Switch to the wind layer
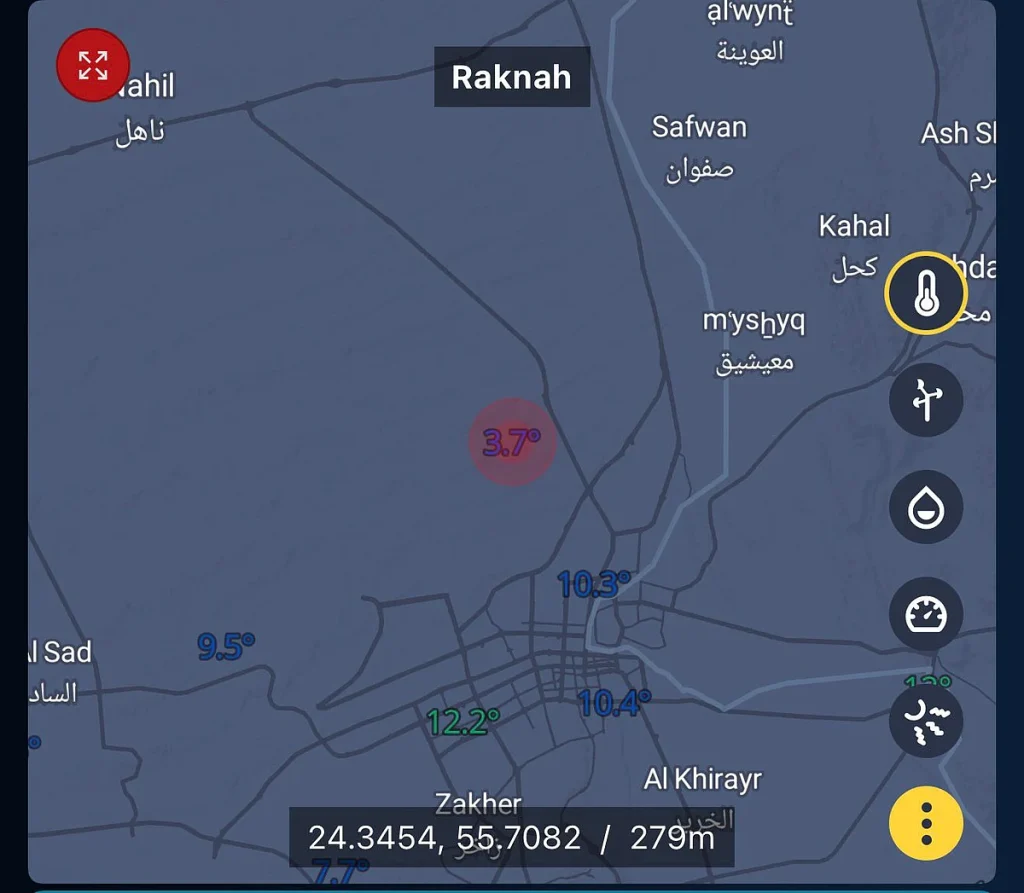Image resolution: width=1024 pixels, height=893 pixels. click(926, 400)
